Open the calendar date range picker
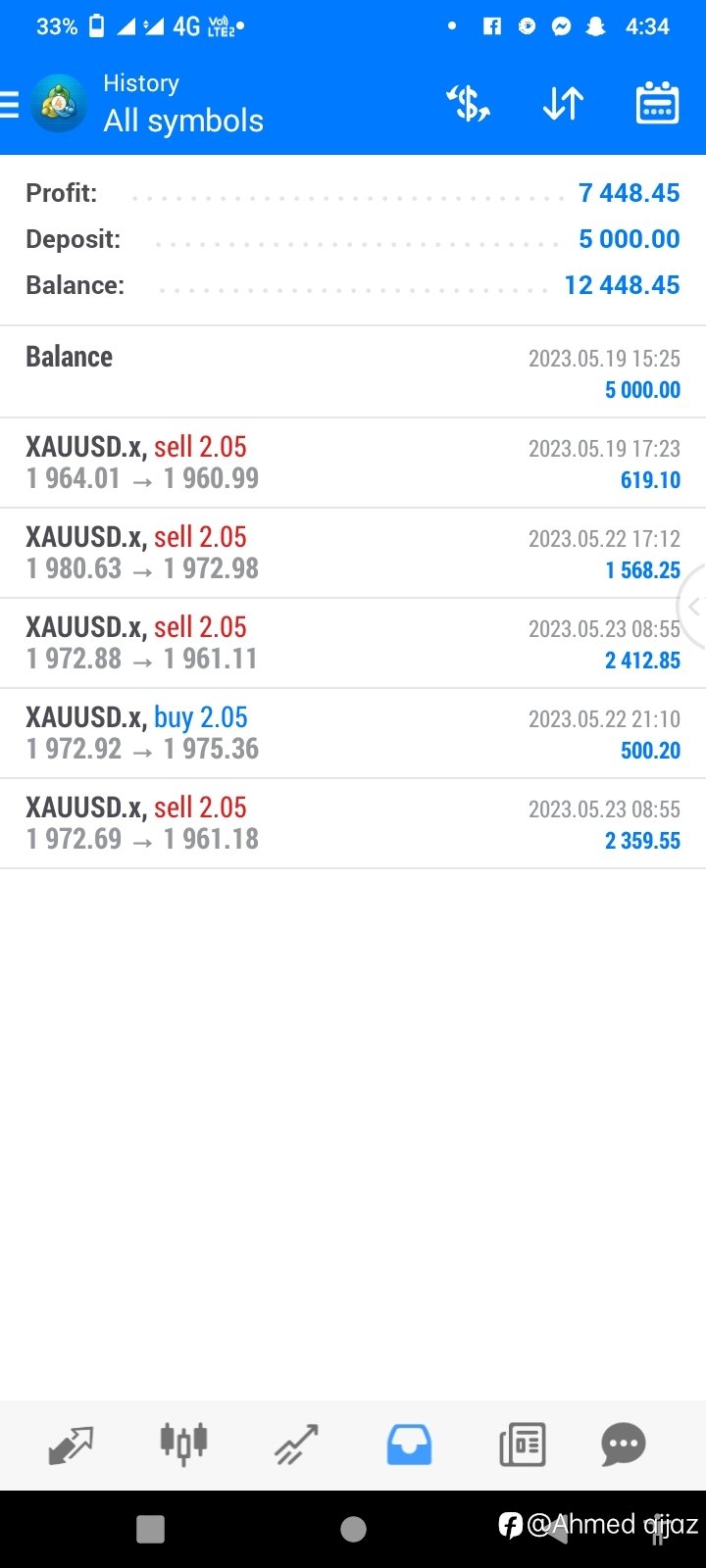706x1568 pixels. click(657, 103)
